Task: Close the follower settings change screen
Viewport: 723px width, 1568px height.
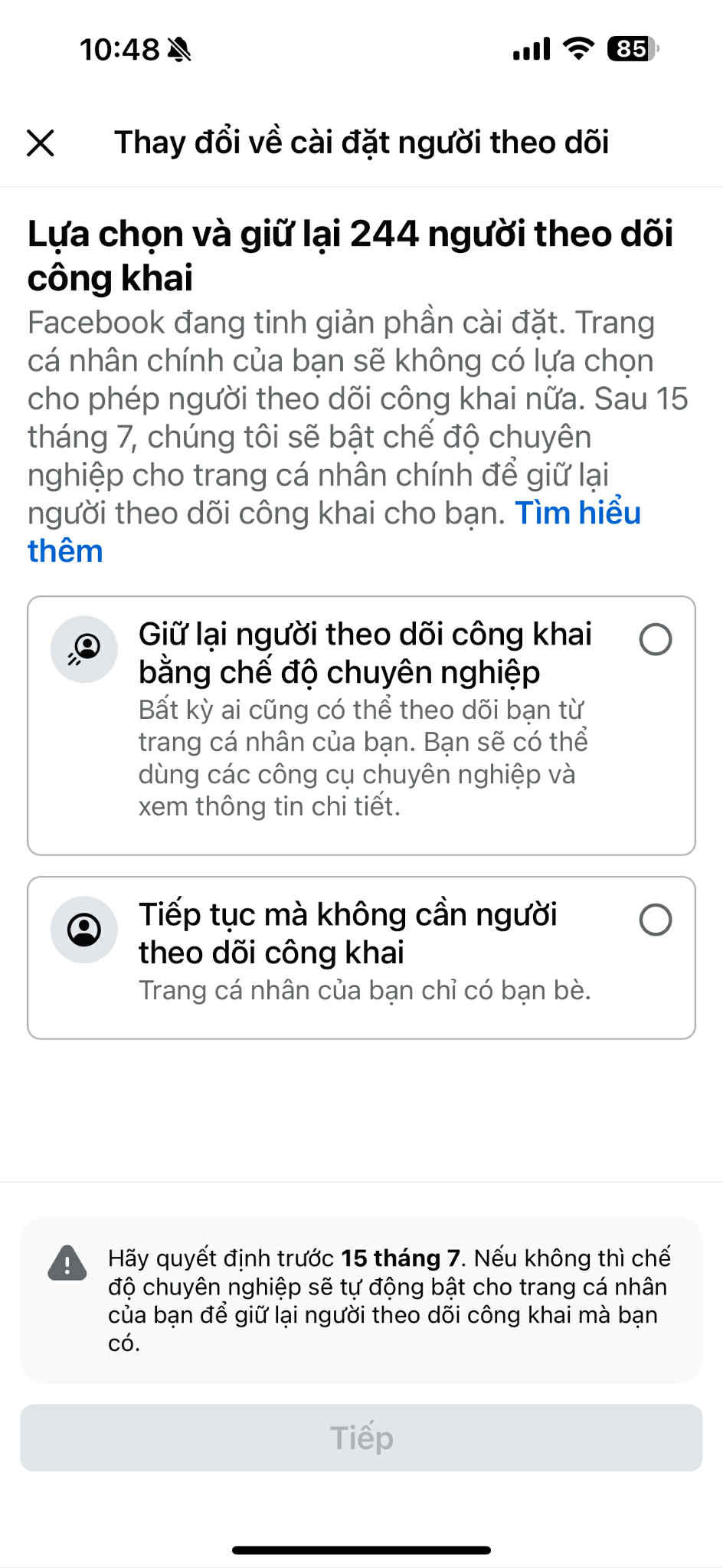Action: click(x=41, y=143)
